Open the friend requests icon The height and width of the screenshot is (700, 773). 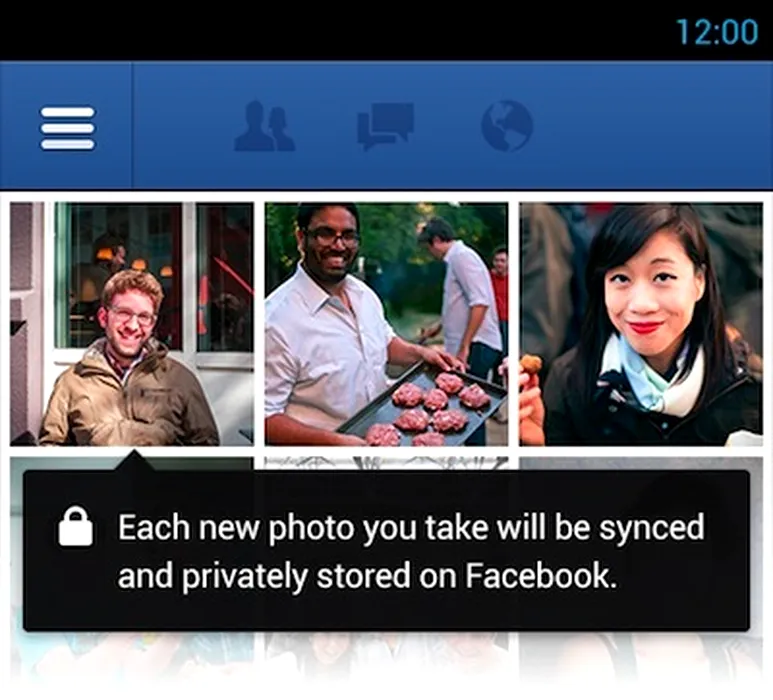[264, 128]
